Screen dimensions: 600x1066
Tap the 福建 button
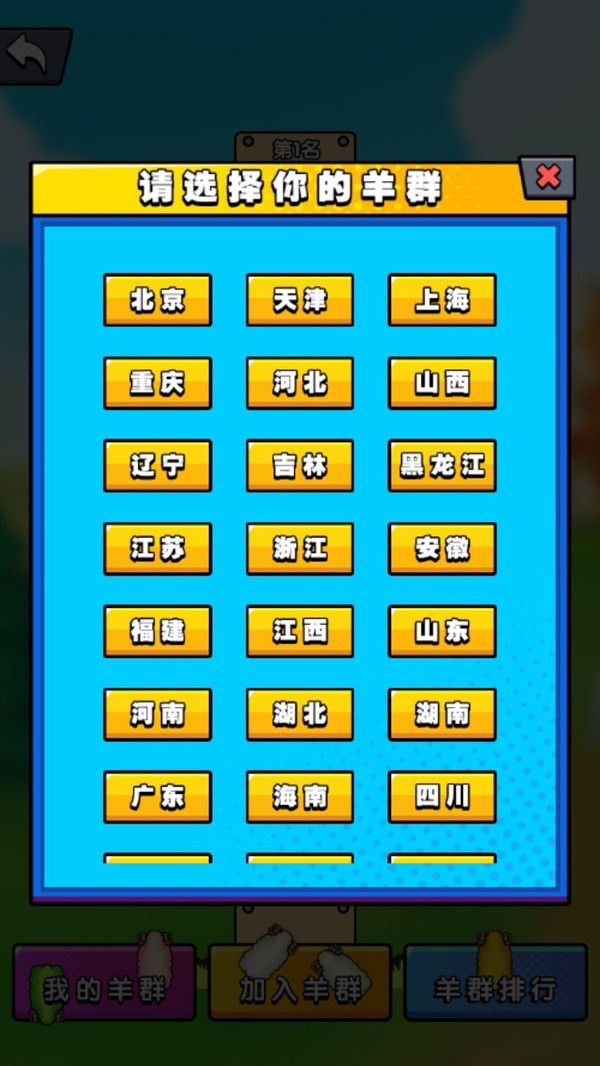157,631
